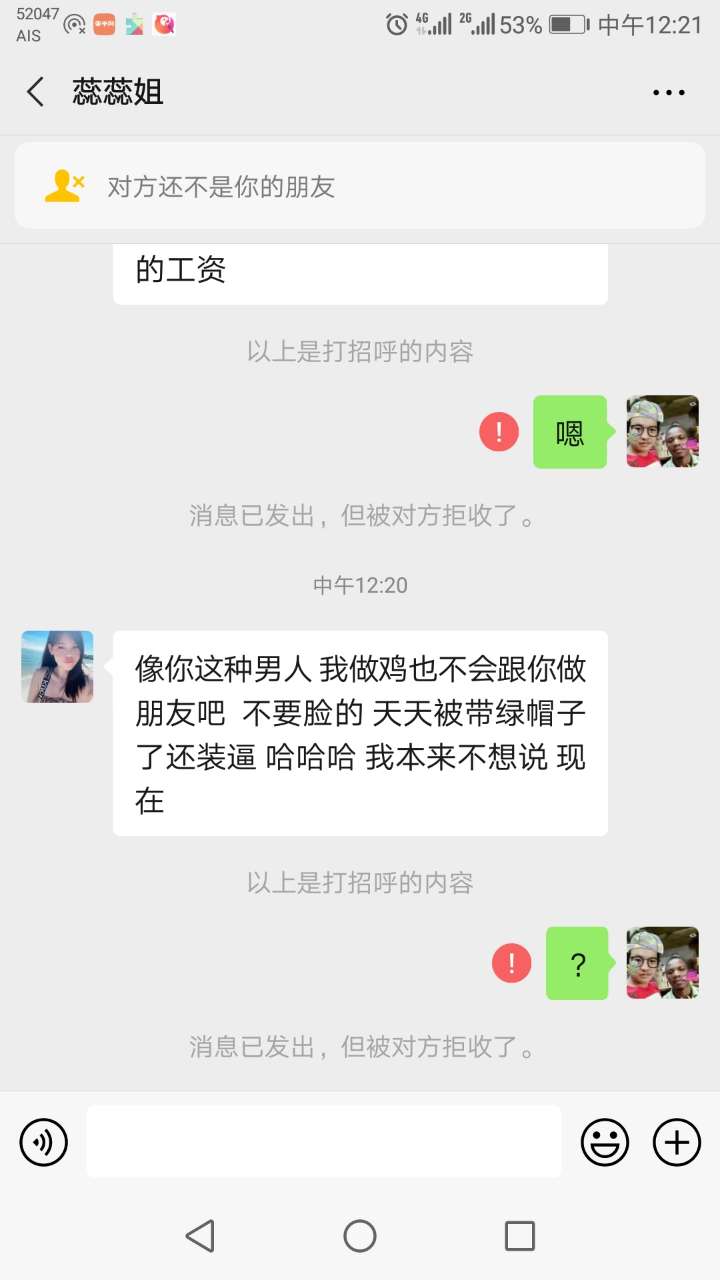Open the system recent apps view
The width and height of the screenshot is (720, 1280).
pyautogui.click(x=519, y=1236)
